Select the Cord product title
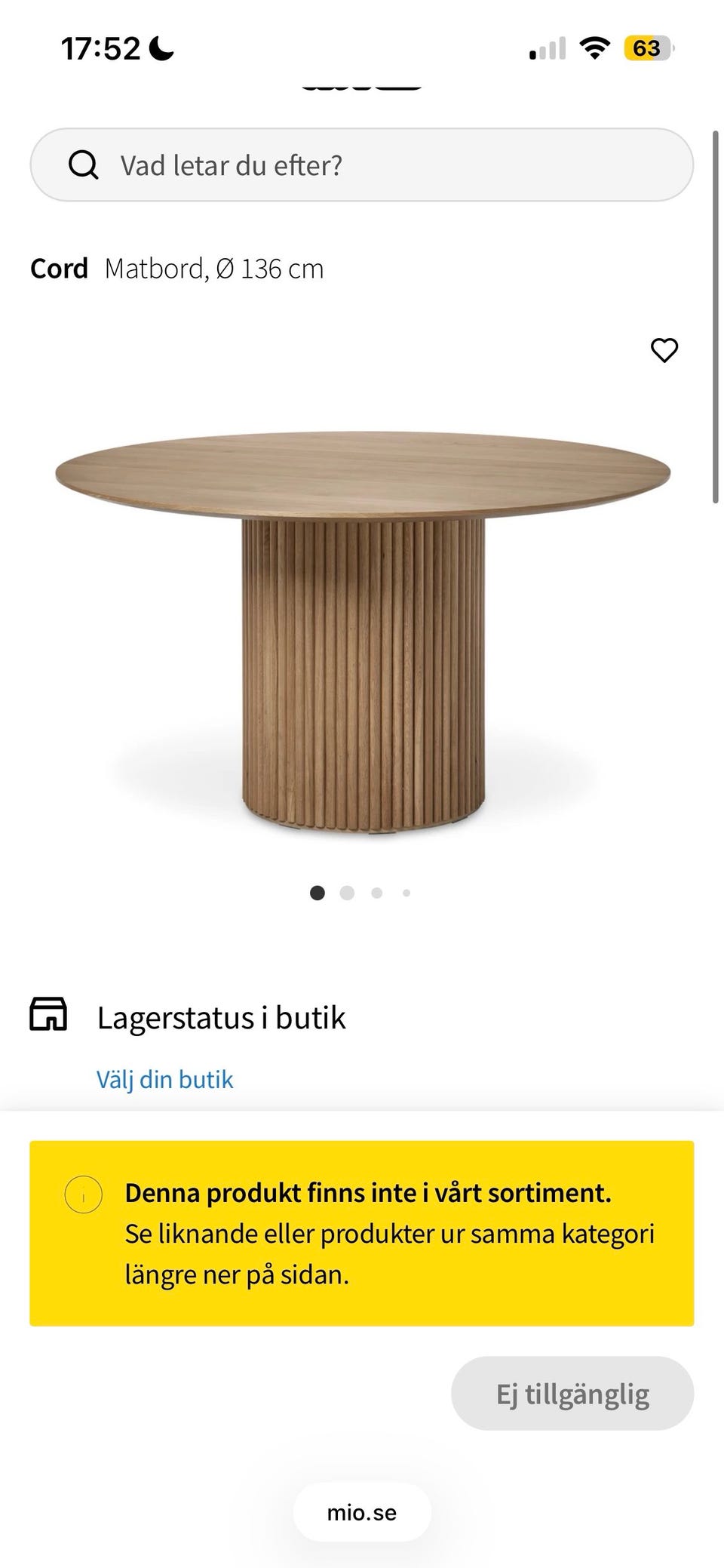Screen dimensions: 724x1568 [x=60, y=268]
